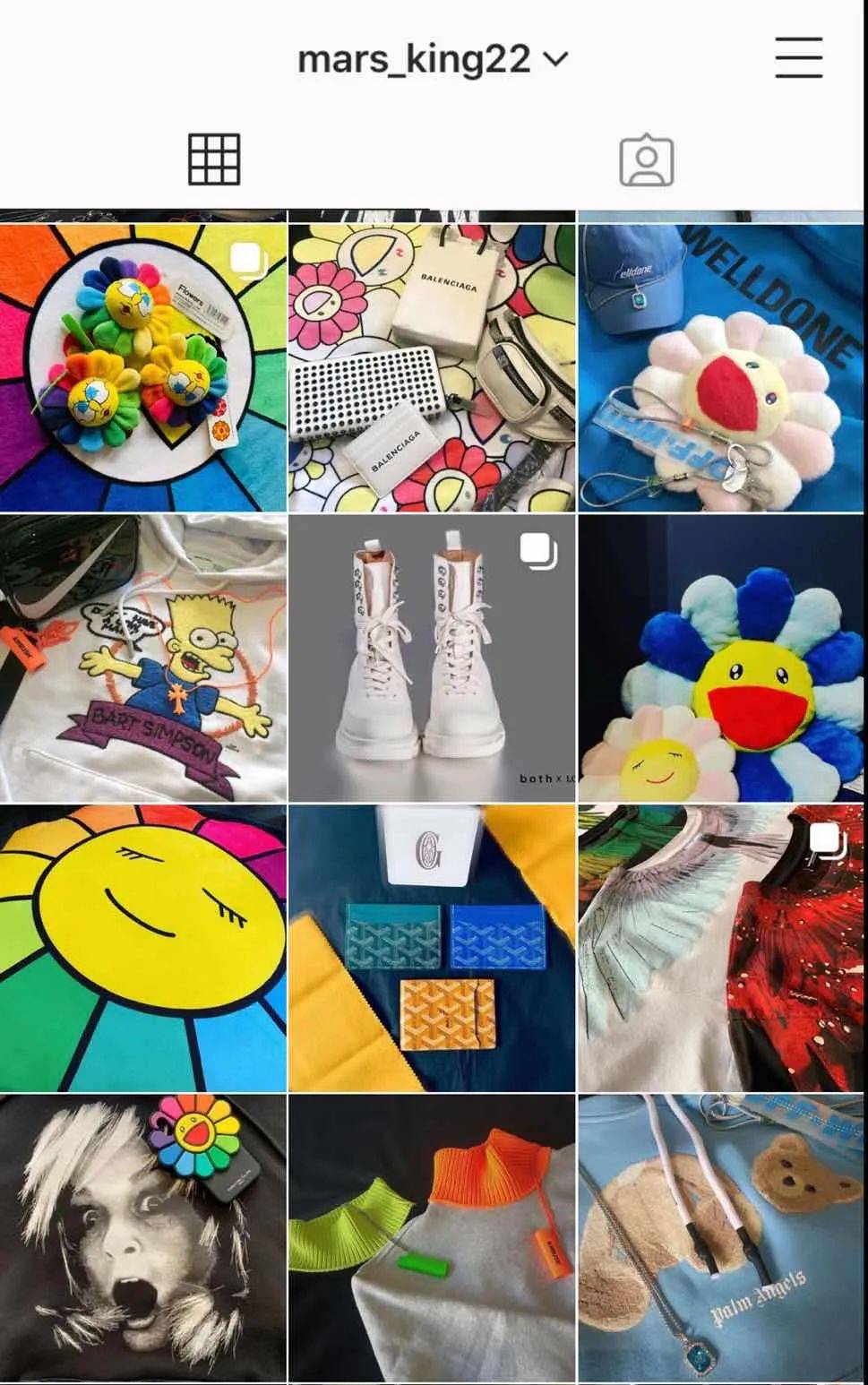Switch to the grid posts tab

214,159
